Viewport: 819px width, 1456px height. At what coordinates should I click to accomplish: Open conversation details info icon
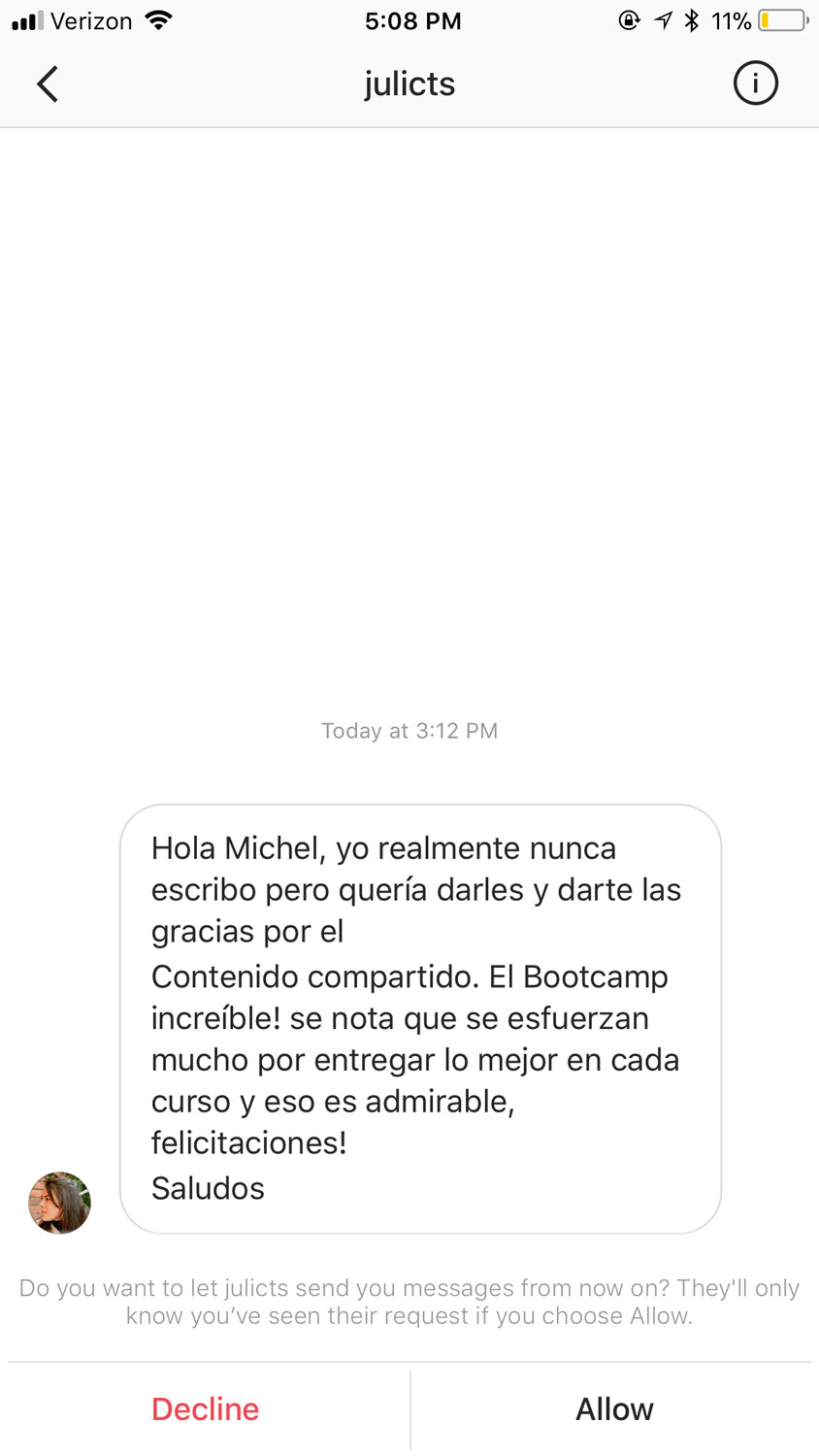pyautogui.click(x=755, y=83)
